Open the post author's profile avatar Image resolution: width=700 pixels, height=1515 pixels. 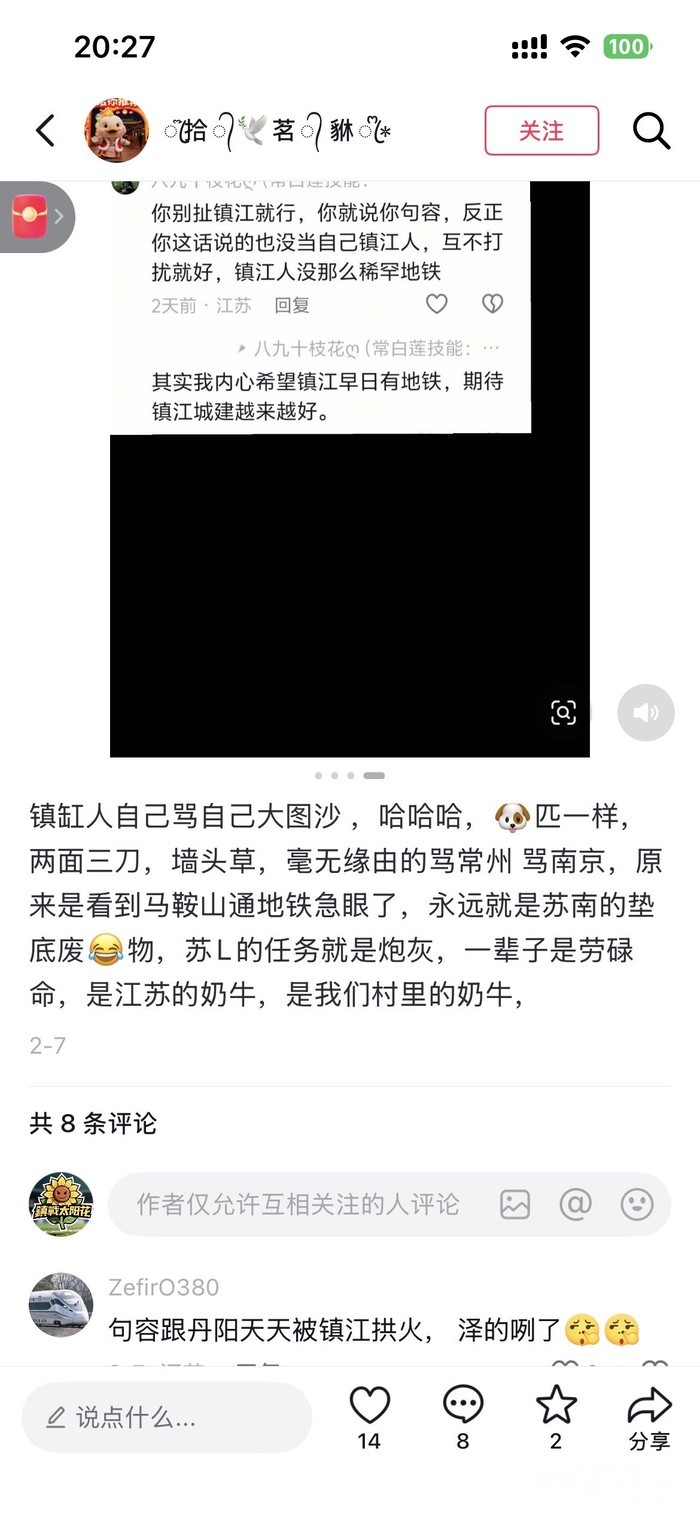click(x=117, y=130)
